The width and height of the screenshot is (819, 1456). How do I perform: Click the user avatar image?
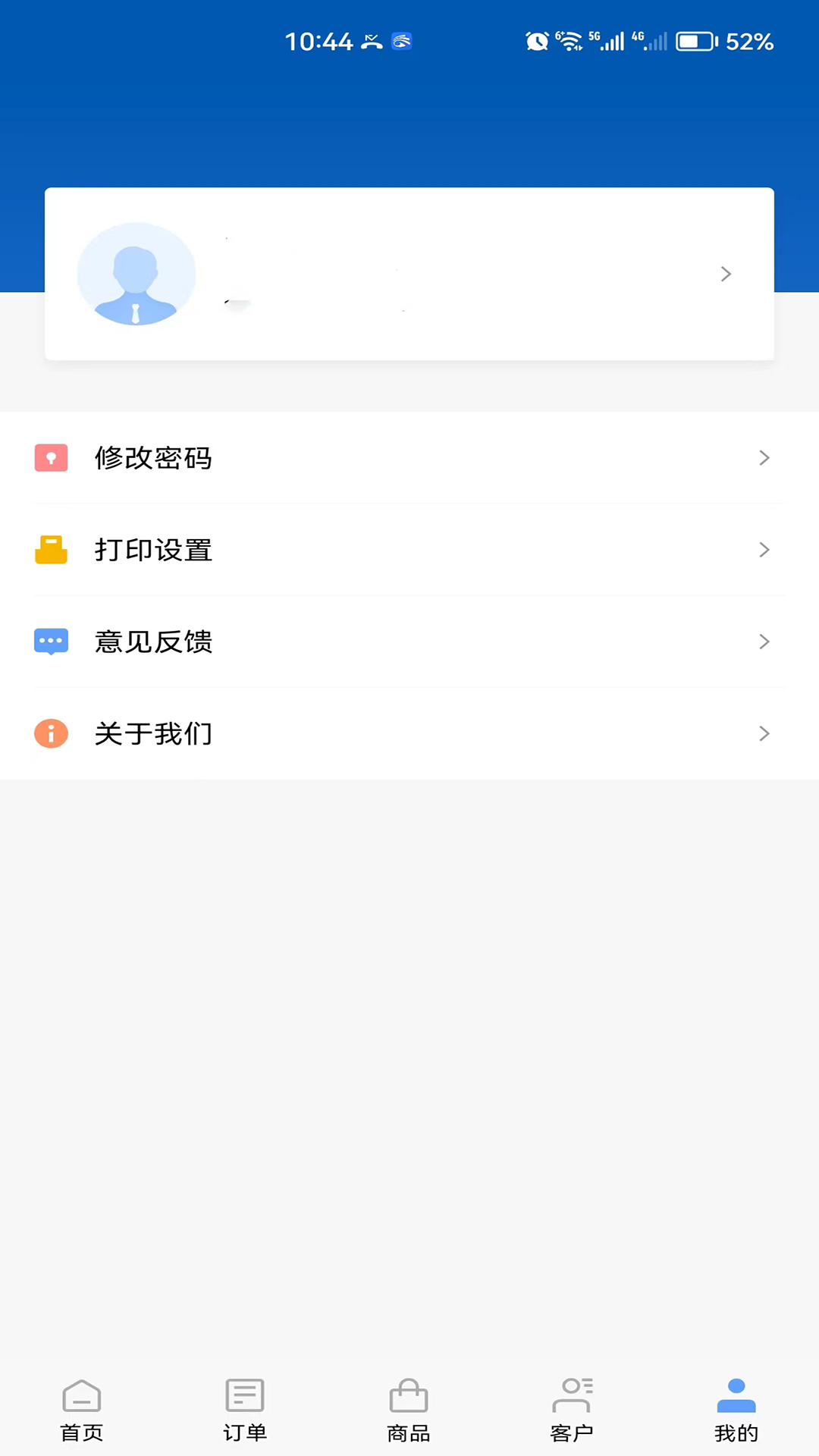136,274
